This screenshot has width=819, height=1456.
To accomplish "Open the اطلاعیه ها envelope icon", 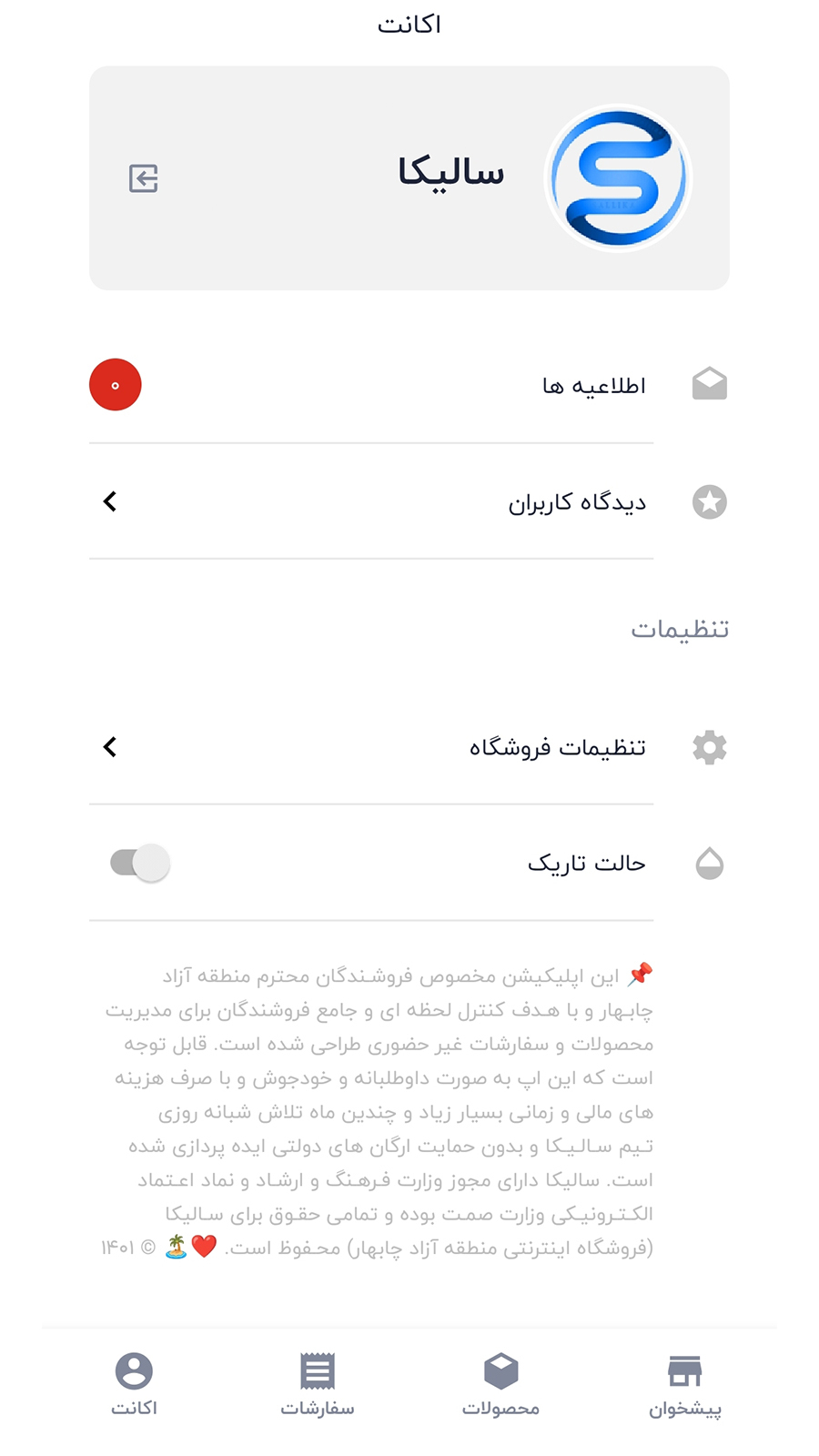I will [x=709, y=383].
